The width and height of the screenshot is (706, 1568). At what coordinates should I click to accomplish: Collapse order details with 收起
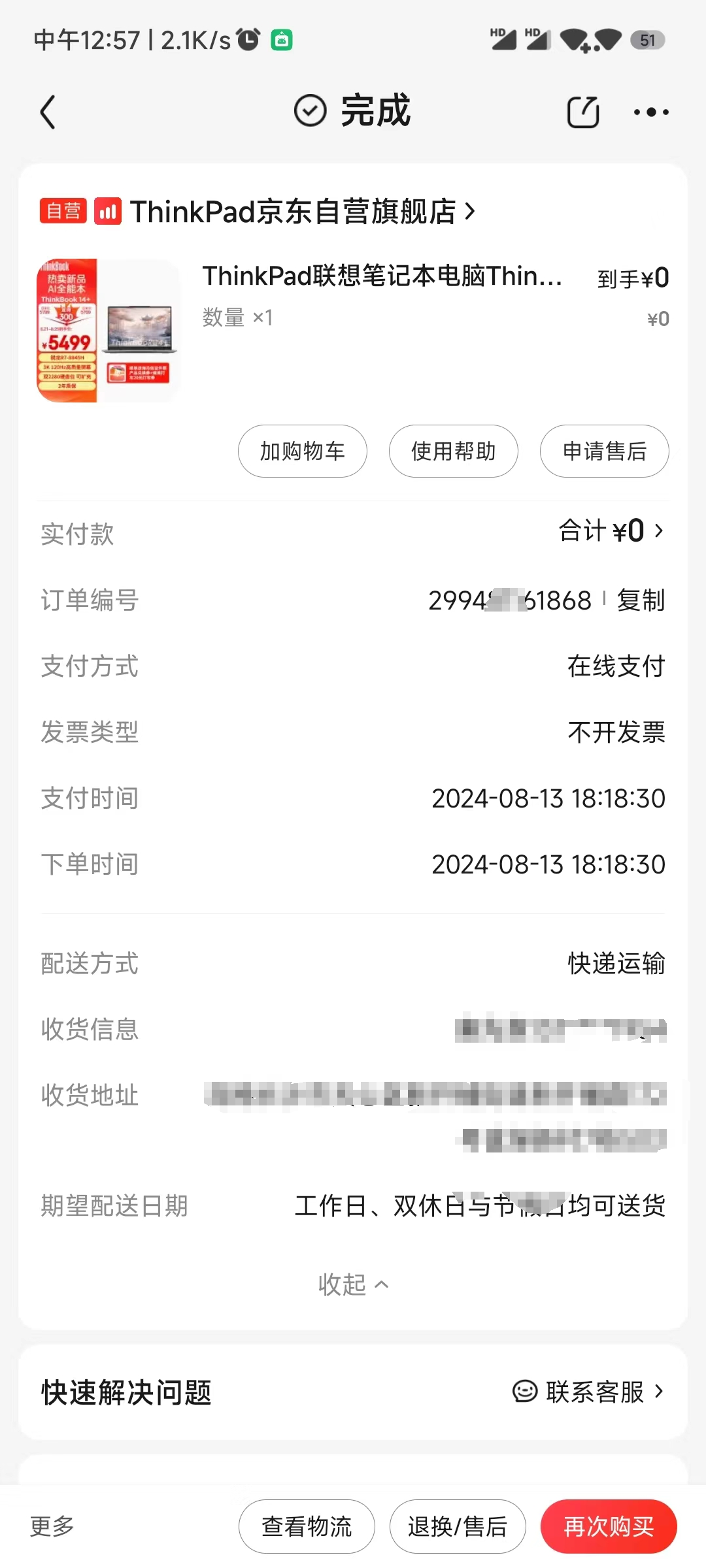(353, 1284)
